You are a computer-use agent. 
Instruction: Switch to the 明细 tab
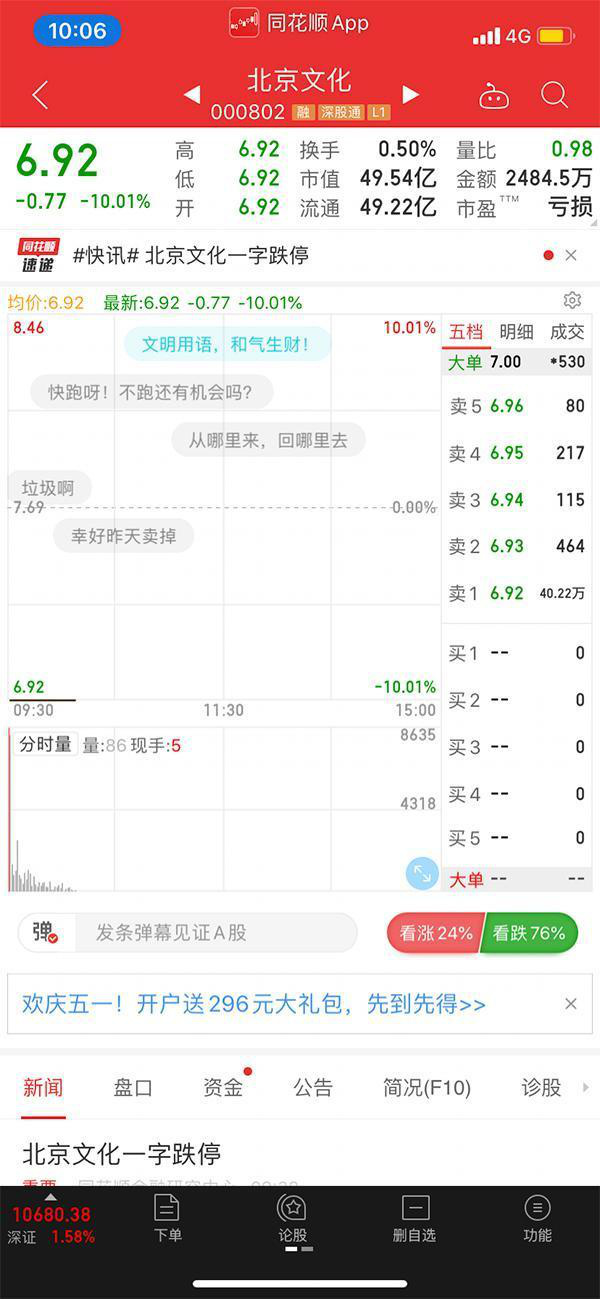516,332
